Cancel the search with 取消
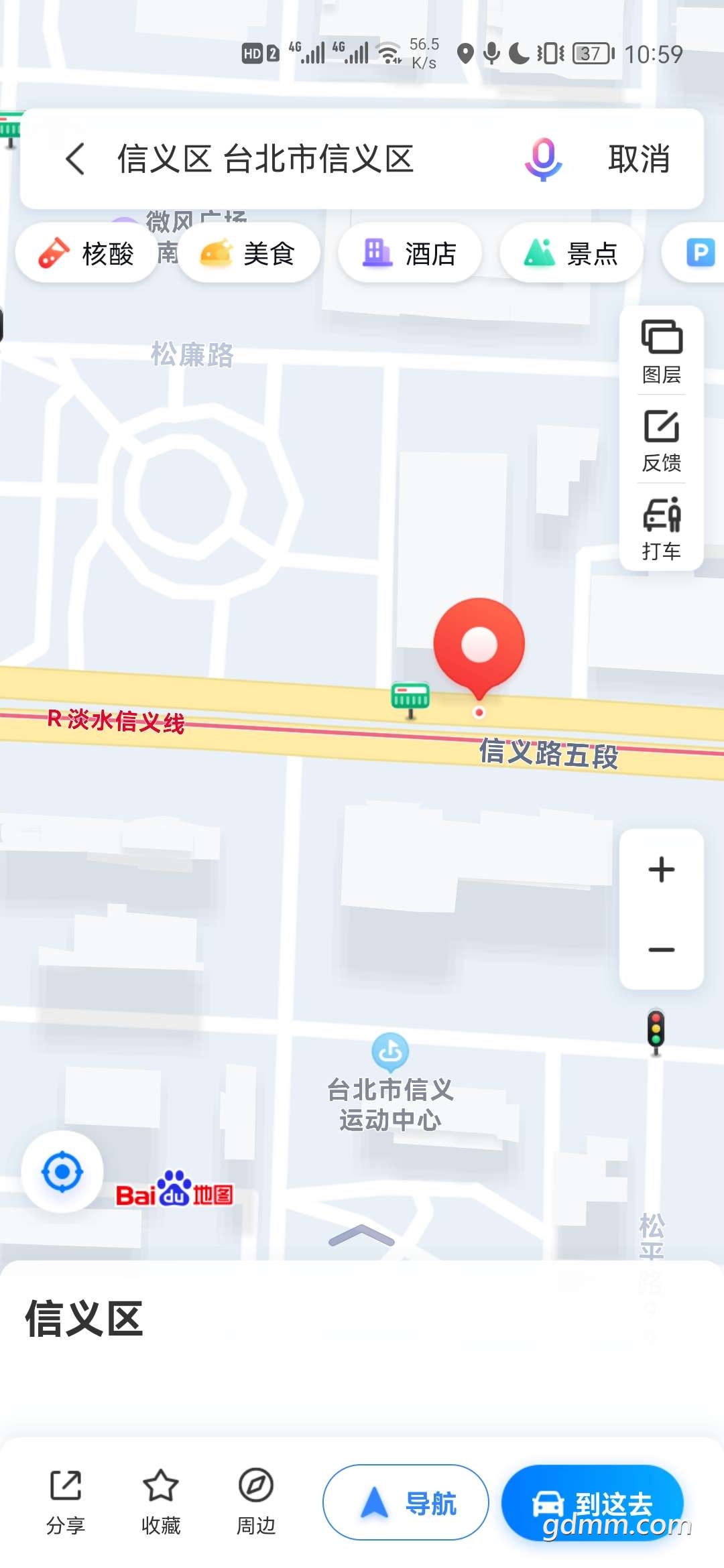Image resolution: width=724 pixels, height=1568 pixels. coord(639,159)
